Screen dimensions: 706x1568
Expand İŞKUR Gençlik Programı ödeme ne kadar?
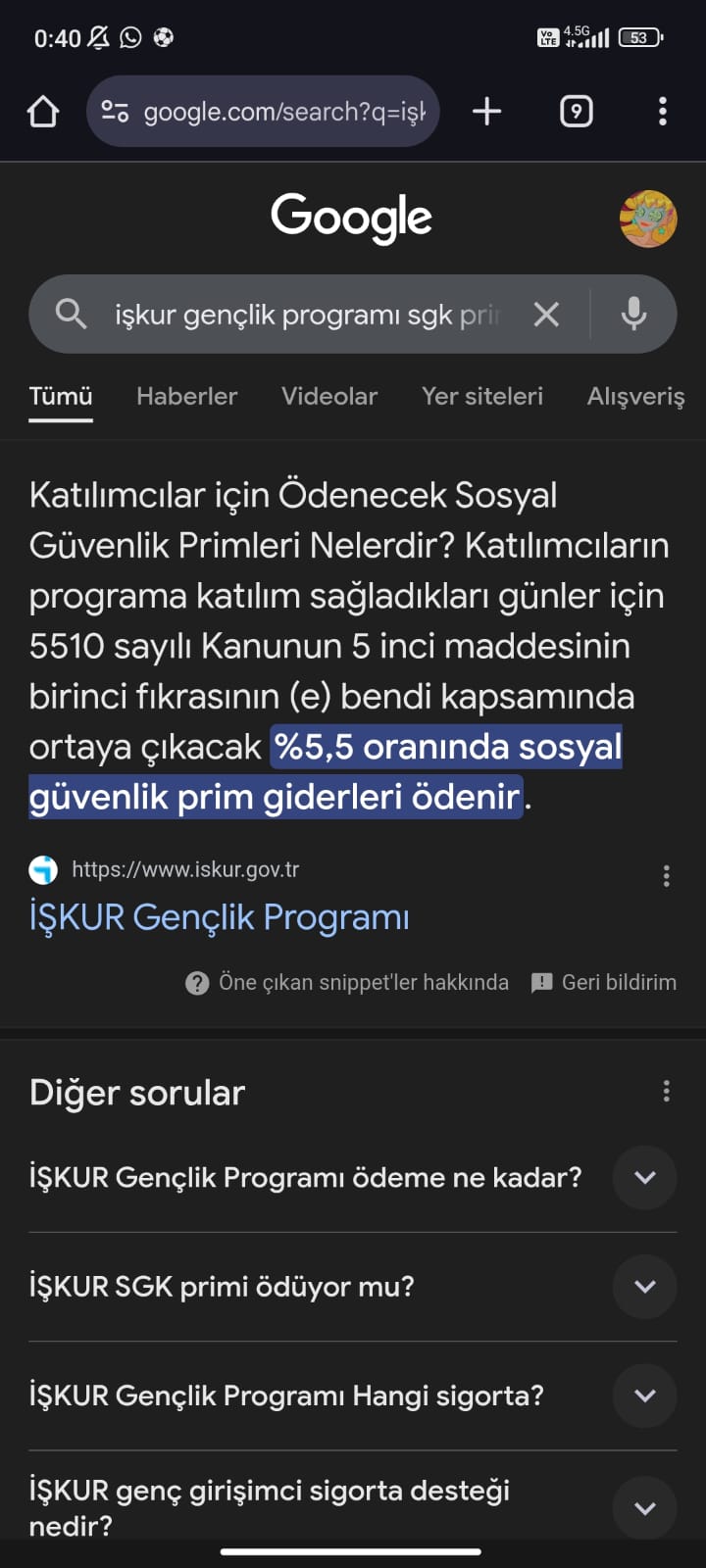point(644,1177)
